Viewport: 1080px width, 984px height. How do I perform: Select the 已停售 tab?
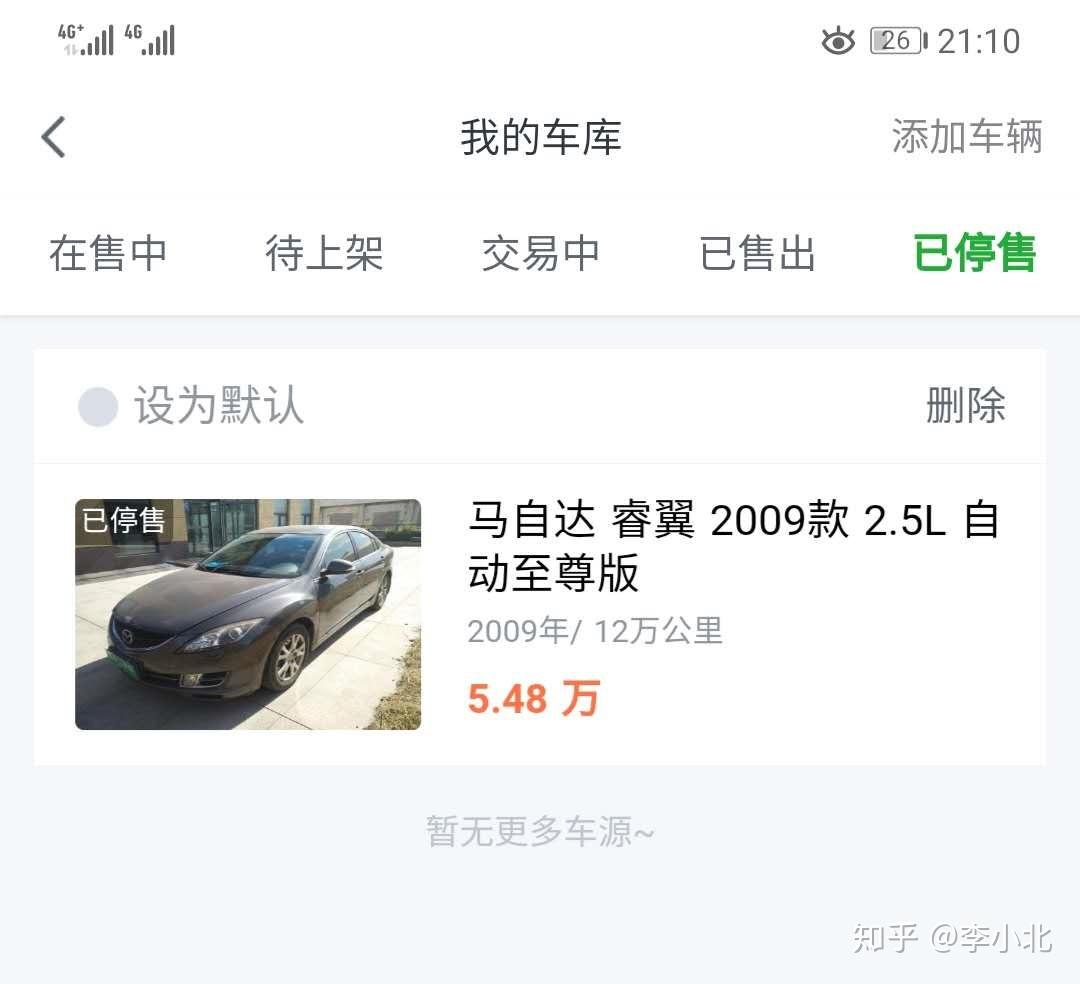pyautogui.click(x=975, y=253)
